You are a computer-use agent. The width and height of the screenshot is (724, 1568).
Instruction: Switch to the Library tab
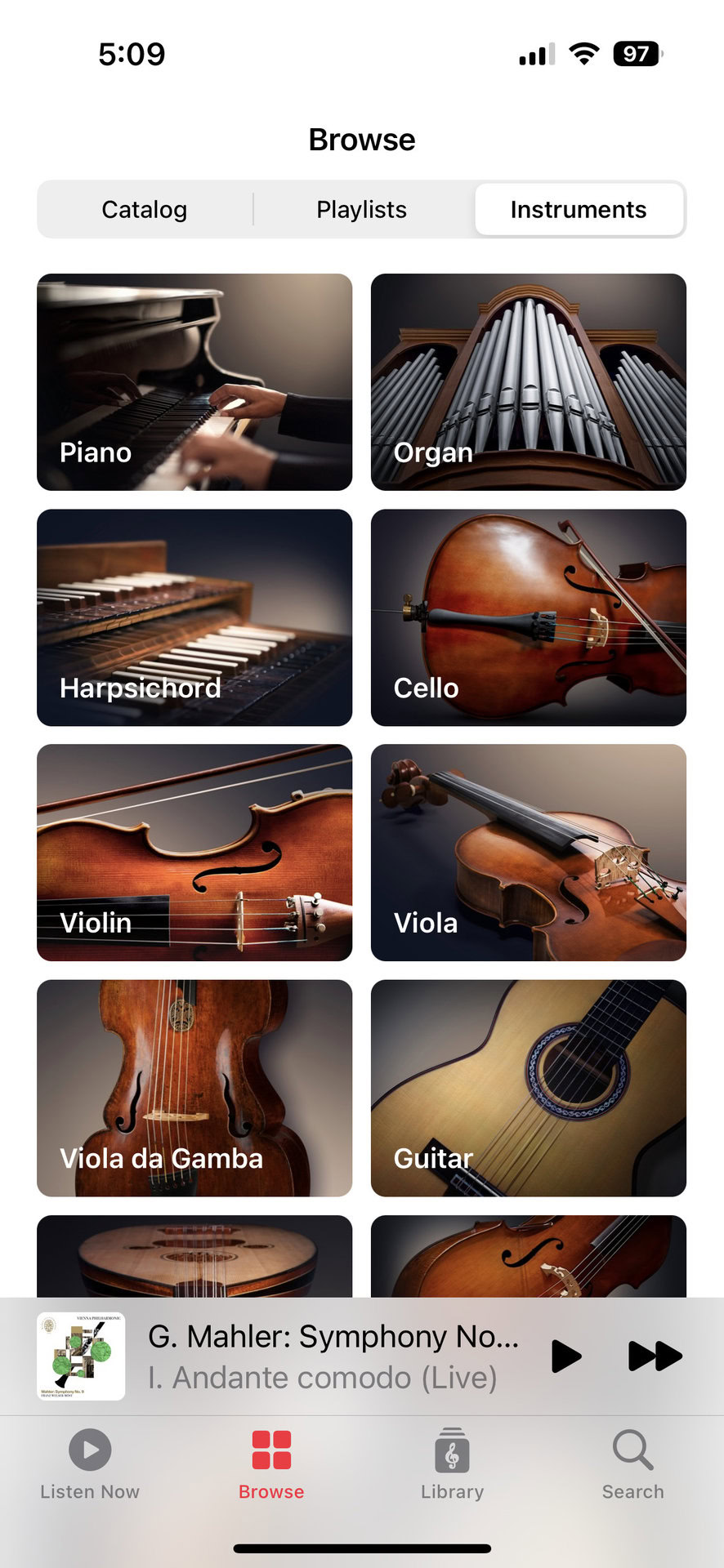pyautogui.click(x=452, y=1464)
